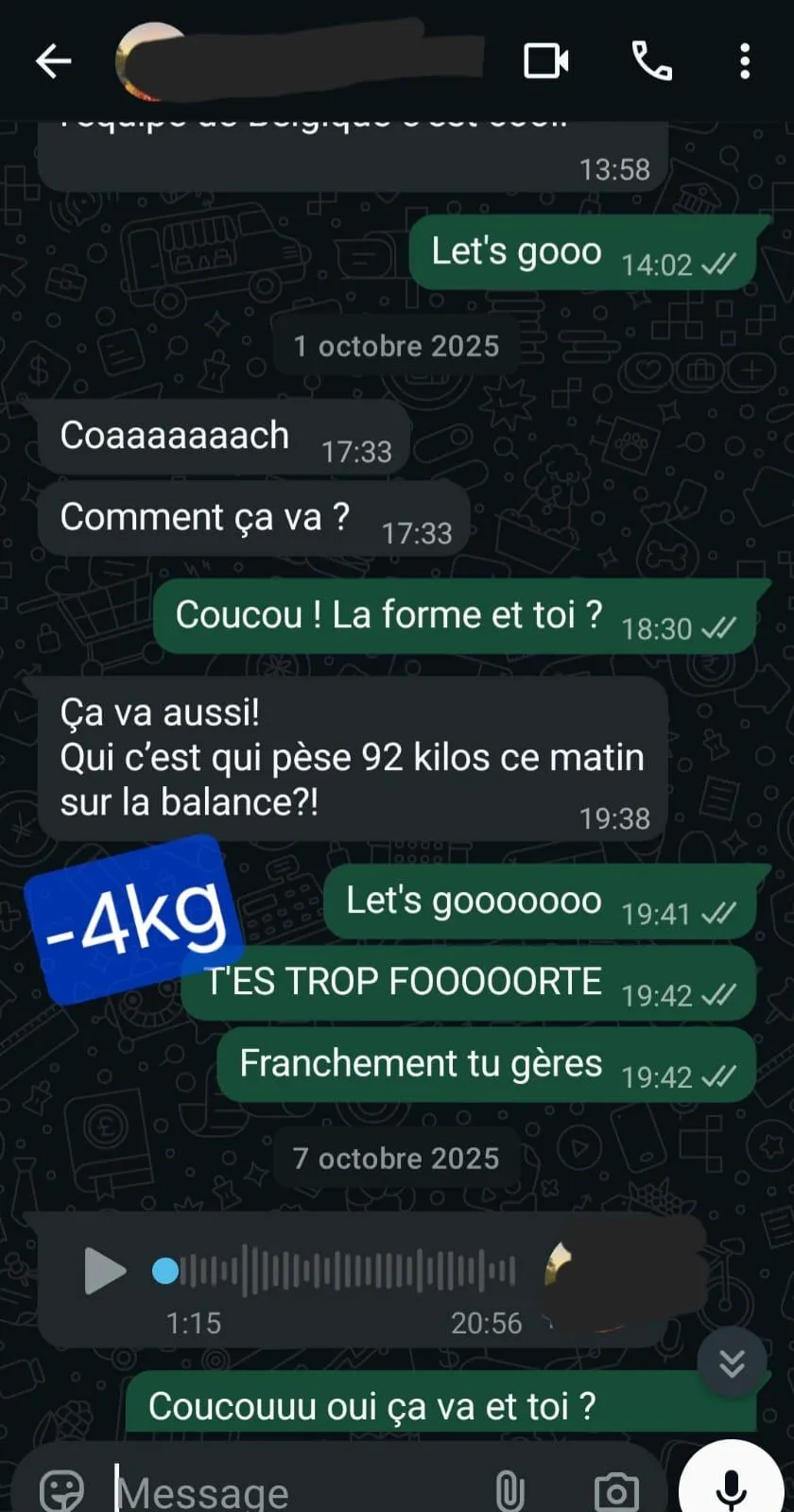Open the camera from the message bar
The height and width of the screenshot is (1512, 794).
pos(615,1491)
